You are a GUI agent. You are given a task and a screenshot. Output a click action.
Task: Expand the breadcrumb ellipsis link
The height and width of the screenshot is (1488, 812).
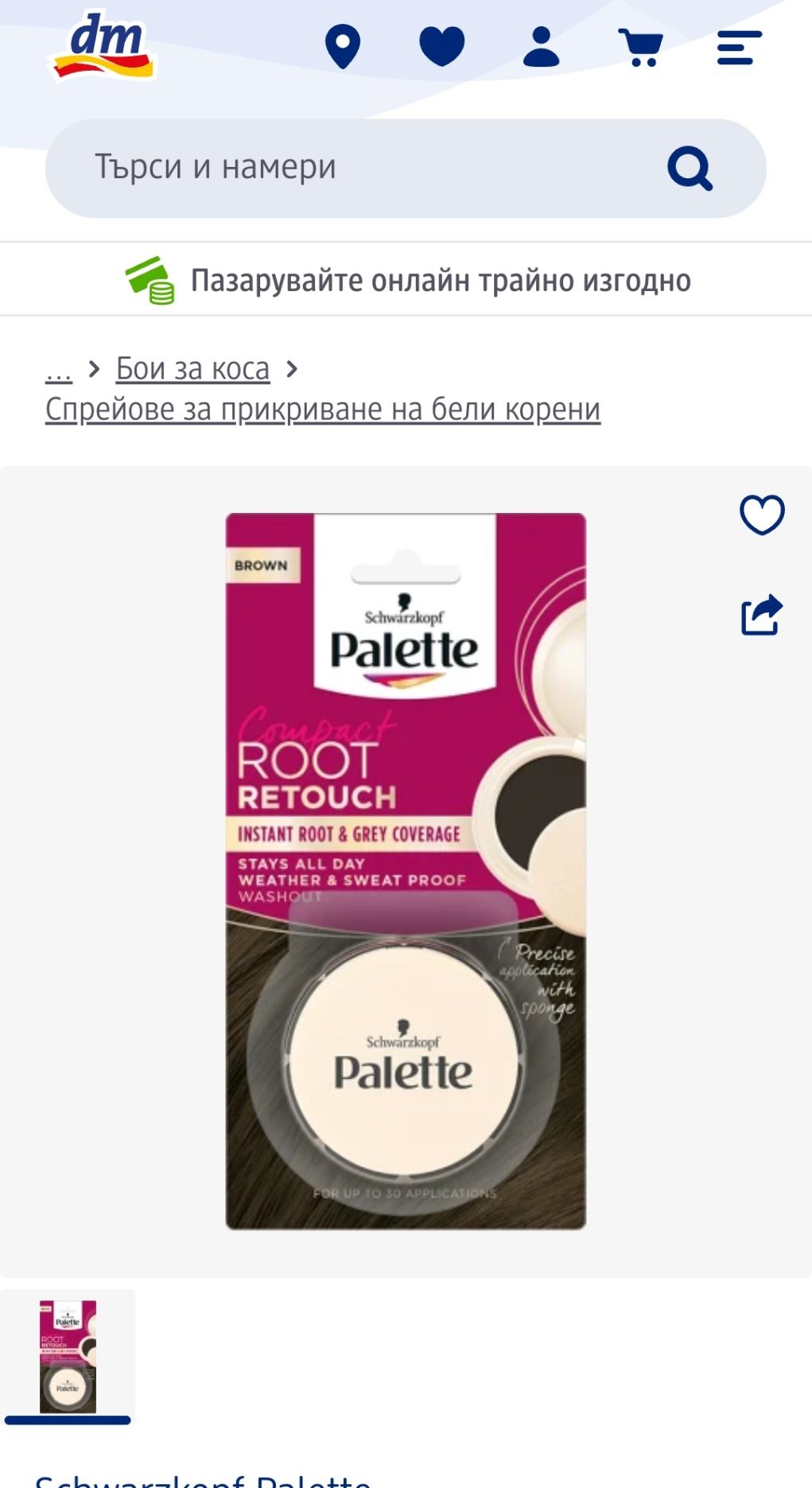click(x=59, y=370)
